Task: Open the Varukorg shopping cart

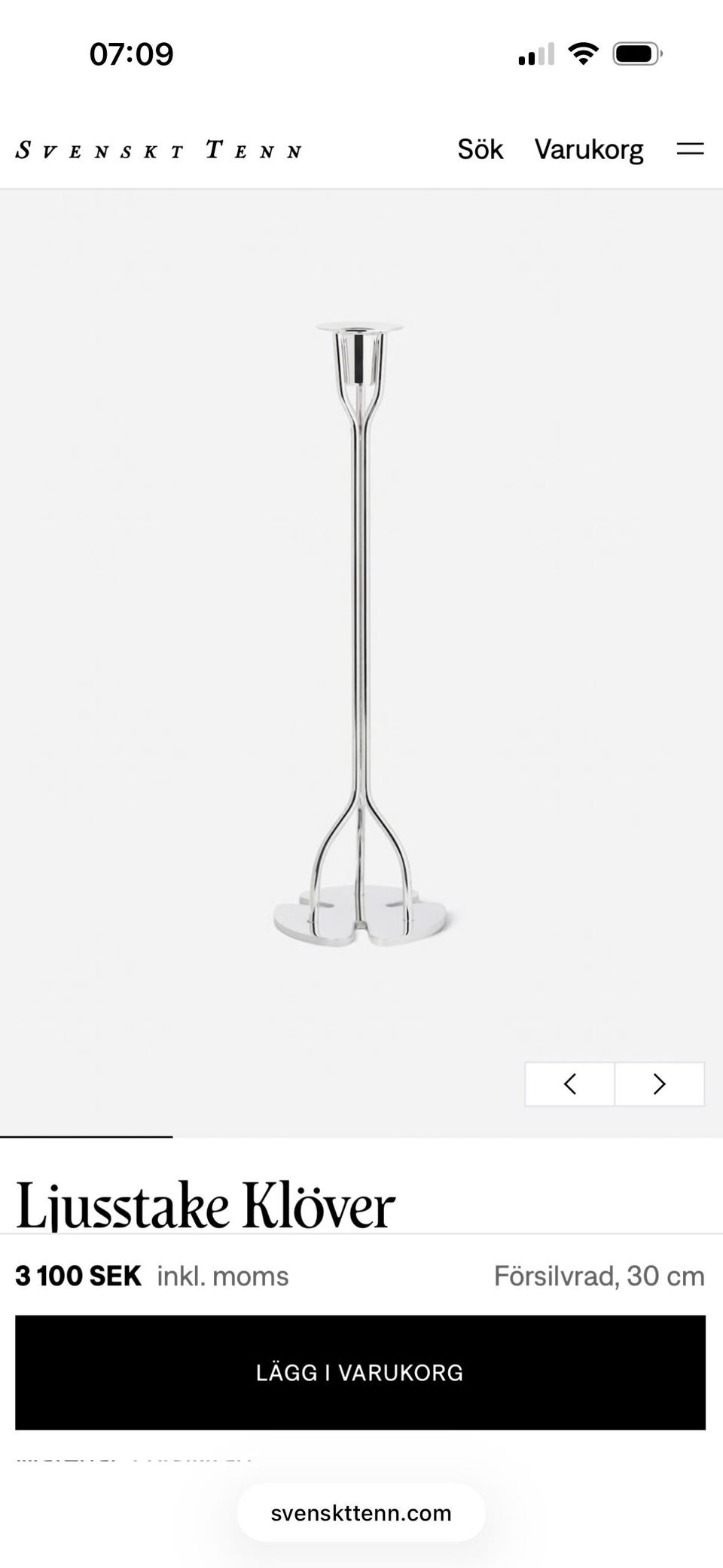Action: (589, 149)
